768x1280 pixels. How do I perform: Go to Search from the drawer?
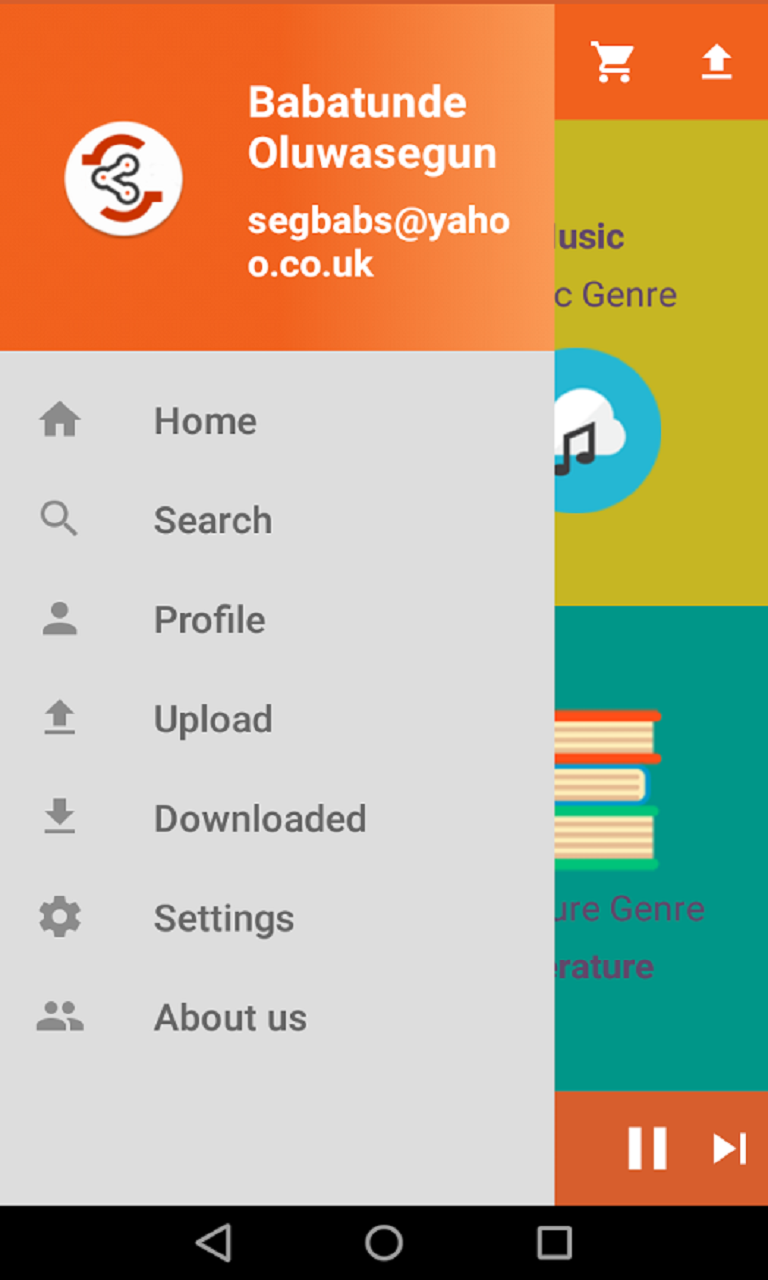click(212, 520)
